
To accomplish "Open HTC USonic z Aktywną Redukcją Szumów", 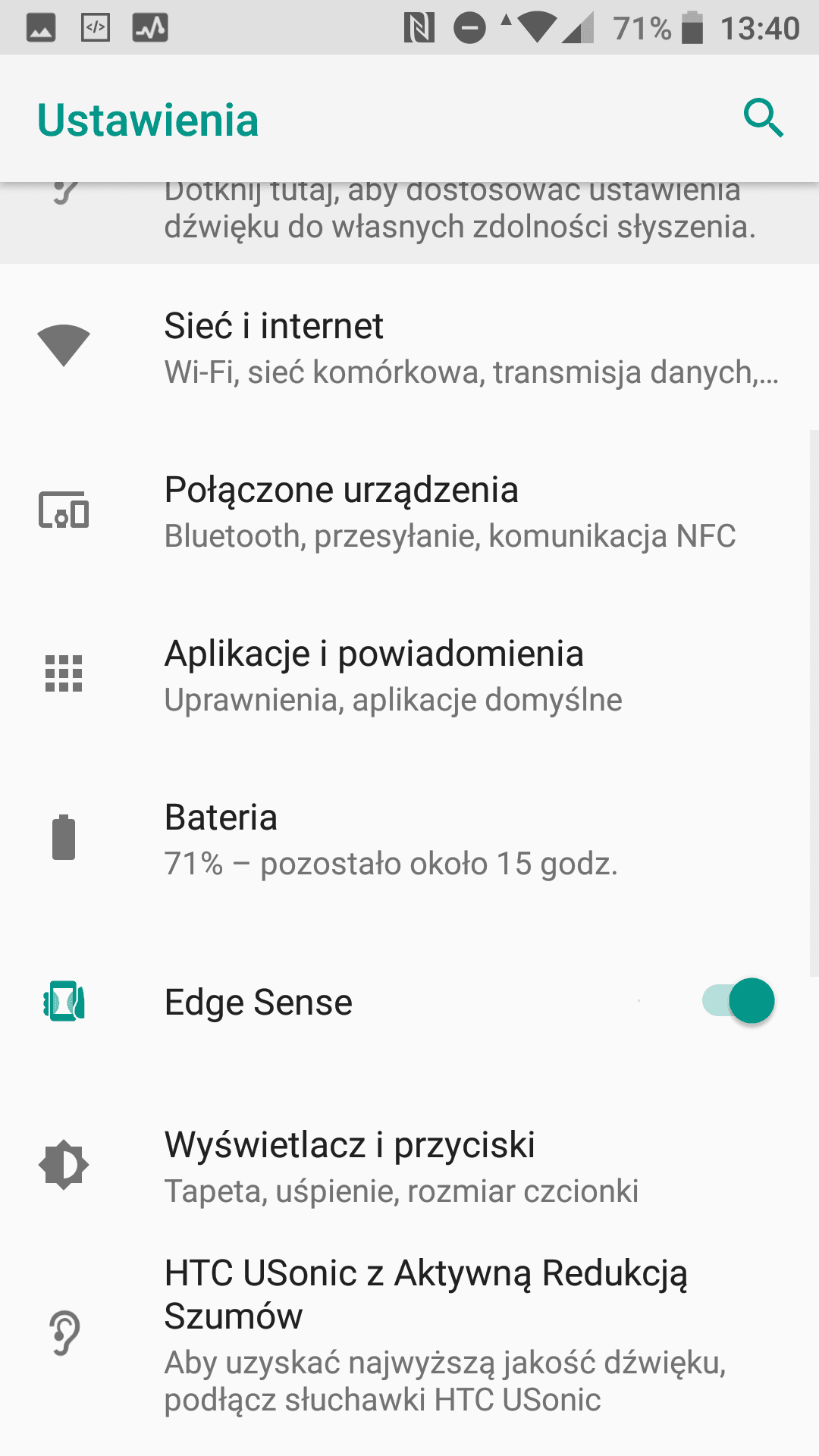I will point(409,1335).
